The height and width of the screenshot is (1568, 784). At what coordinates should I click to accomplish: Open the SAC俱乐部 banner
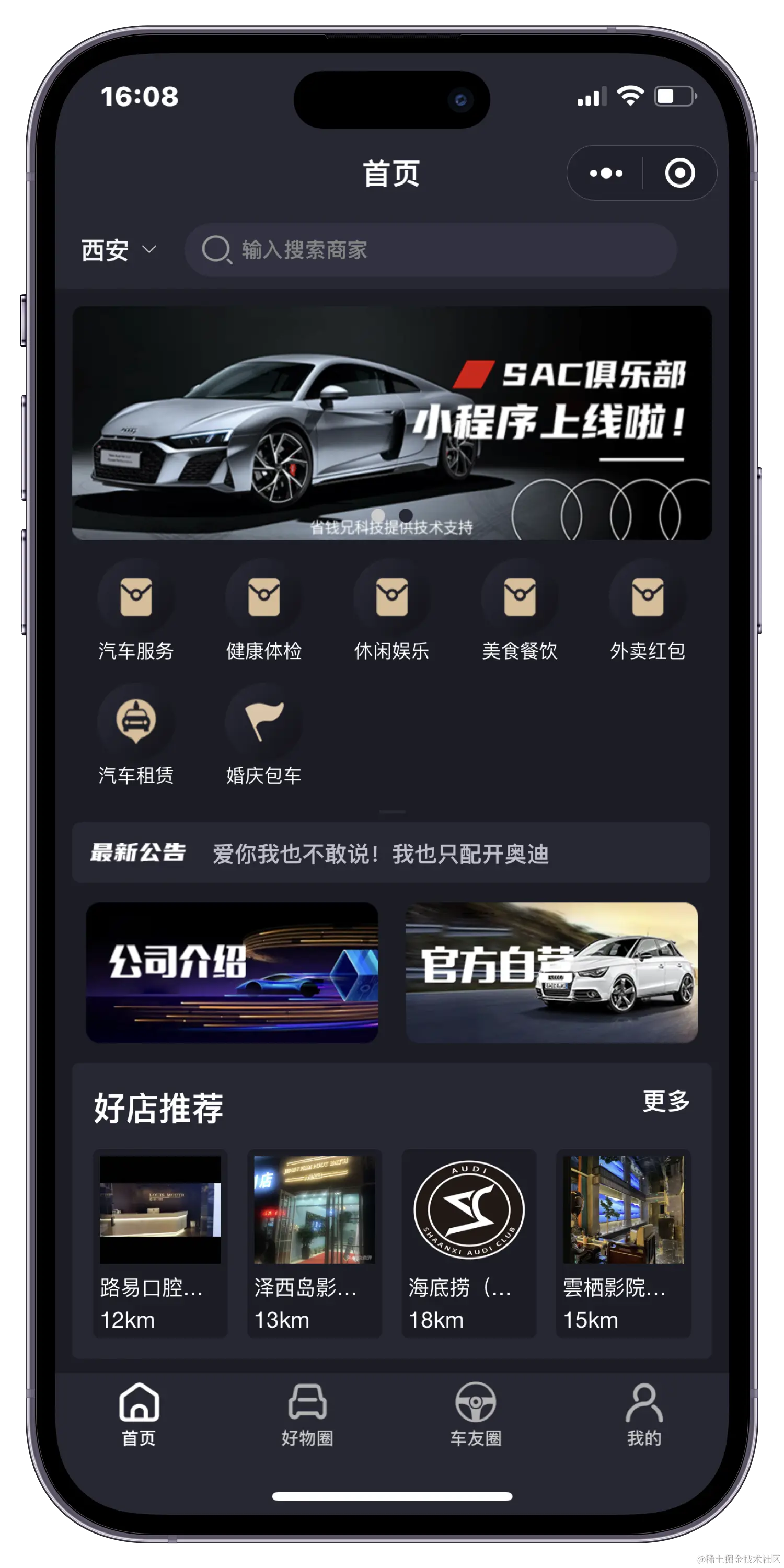pyautogui.click(x=391, y=422)
